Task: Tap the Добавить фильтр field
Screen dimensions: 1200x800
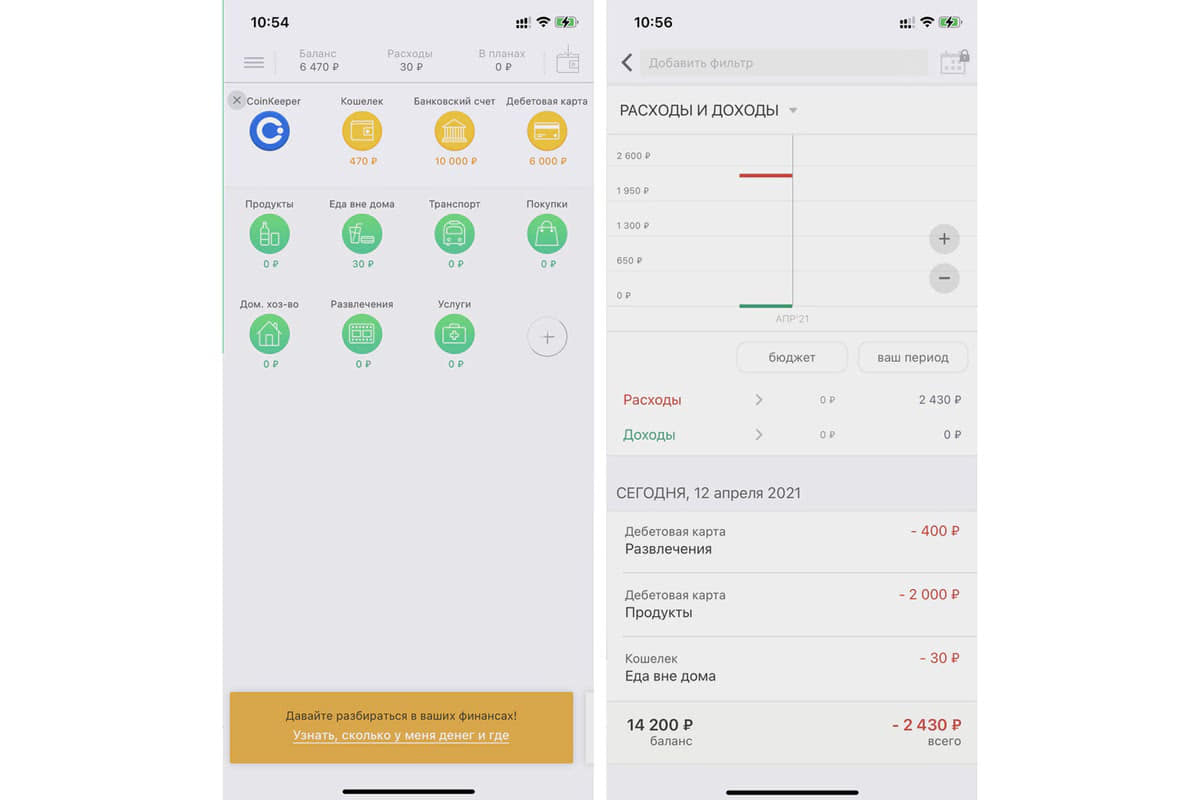Action: (783, 63)
